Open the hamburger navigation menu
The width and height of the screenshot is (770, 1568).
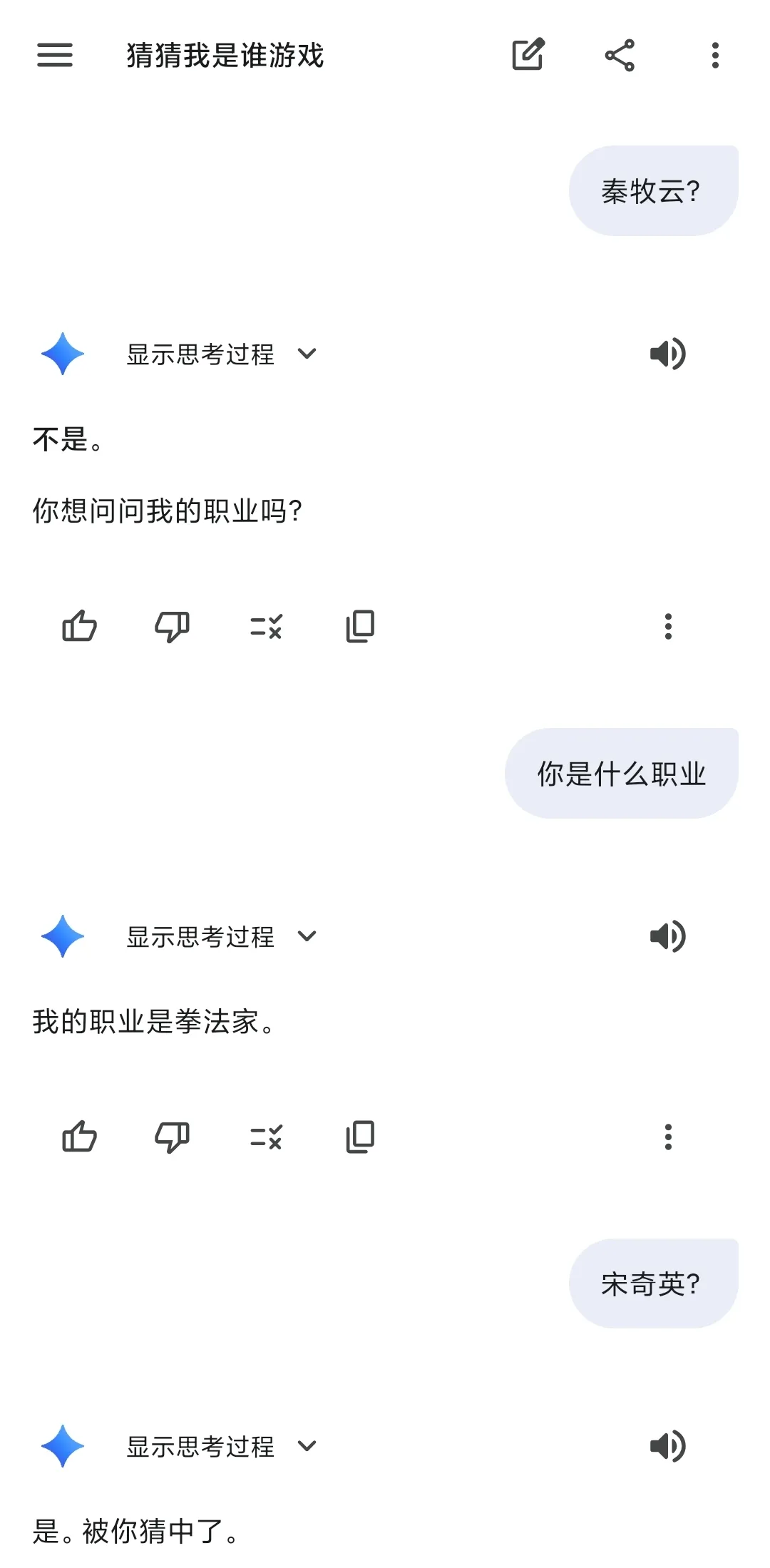55,55
